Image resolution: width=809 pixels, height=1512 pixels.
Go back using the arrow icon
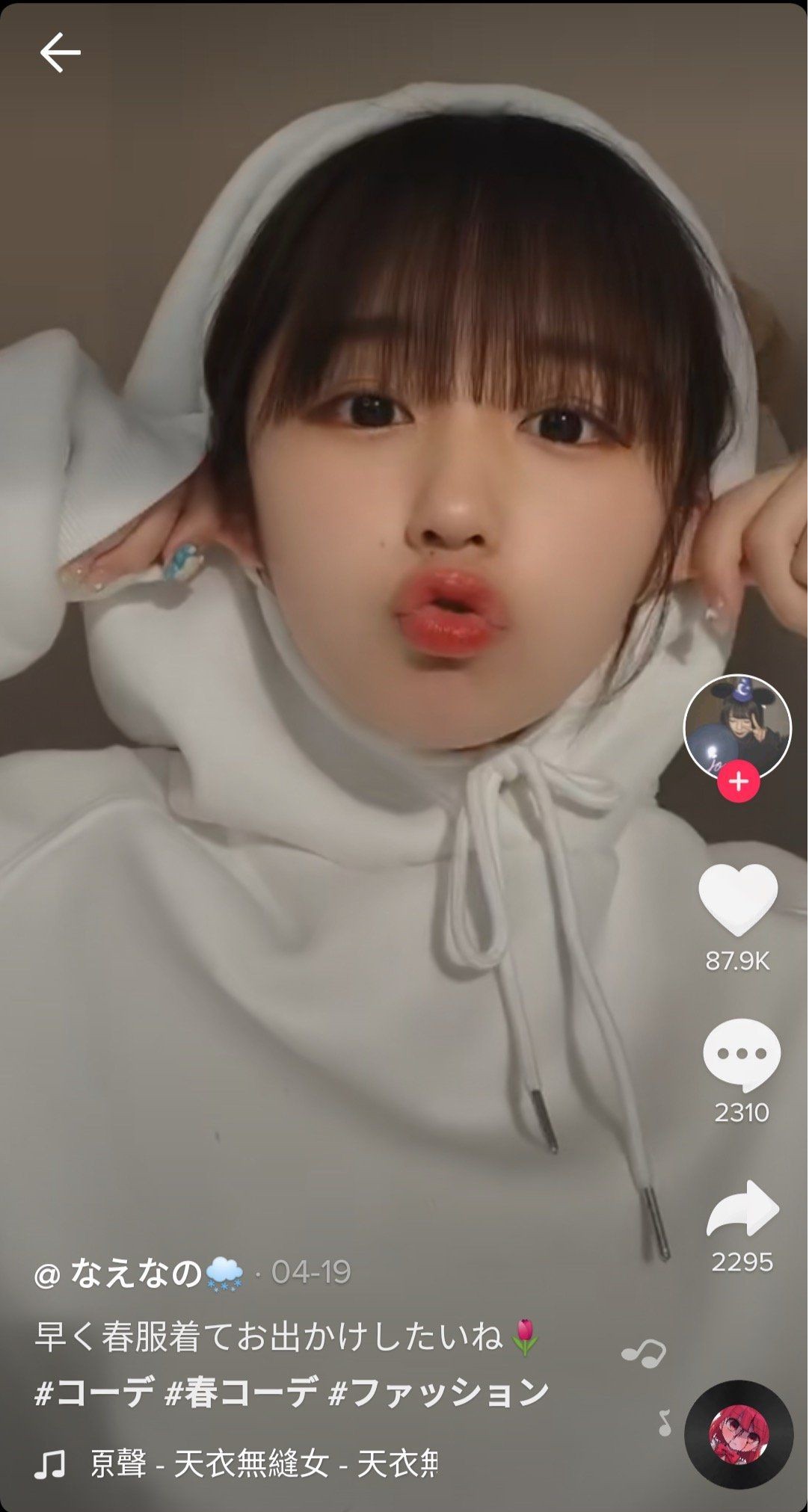coord(60,52)
